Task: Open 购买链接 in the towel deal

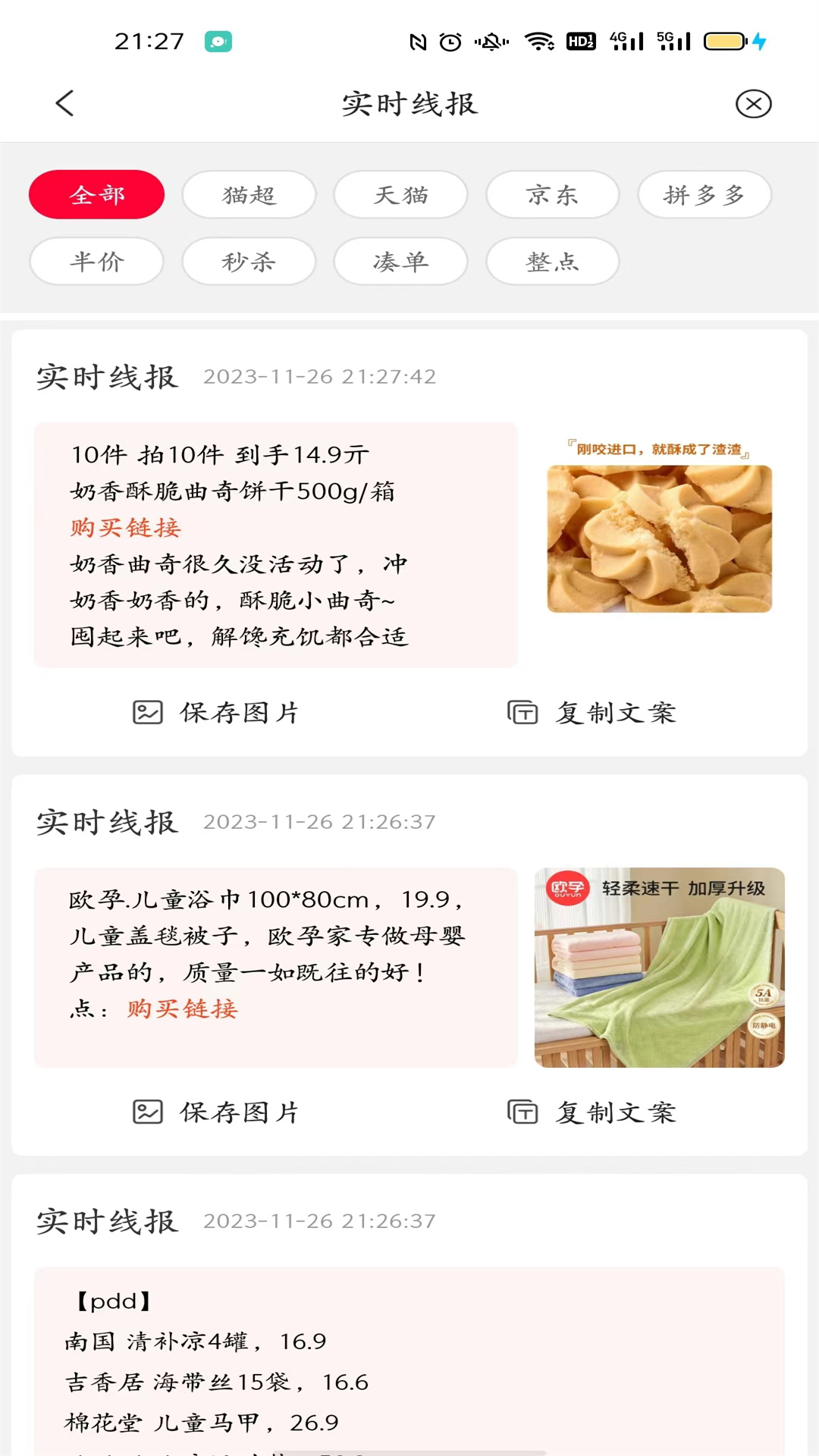Action: [x=180, y=1009]
